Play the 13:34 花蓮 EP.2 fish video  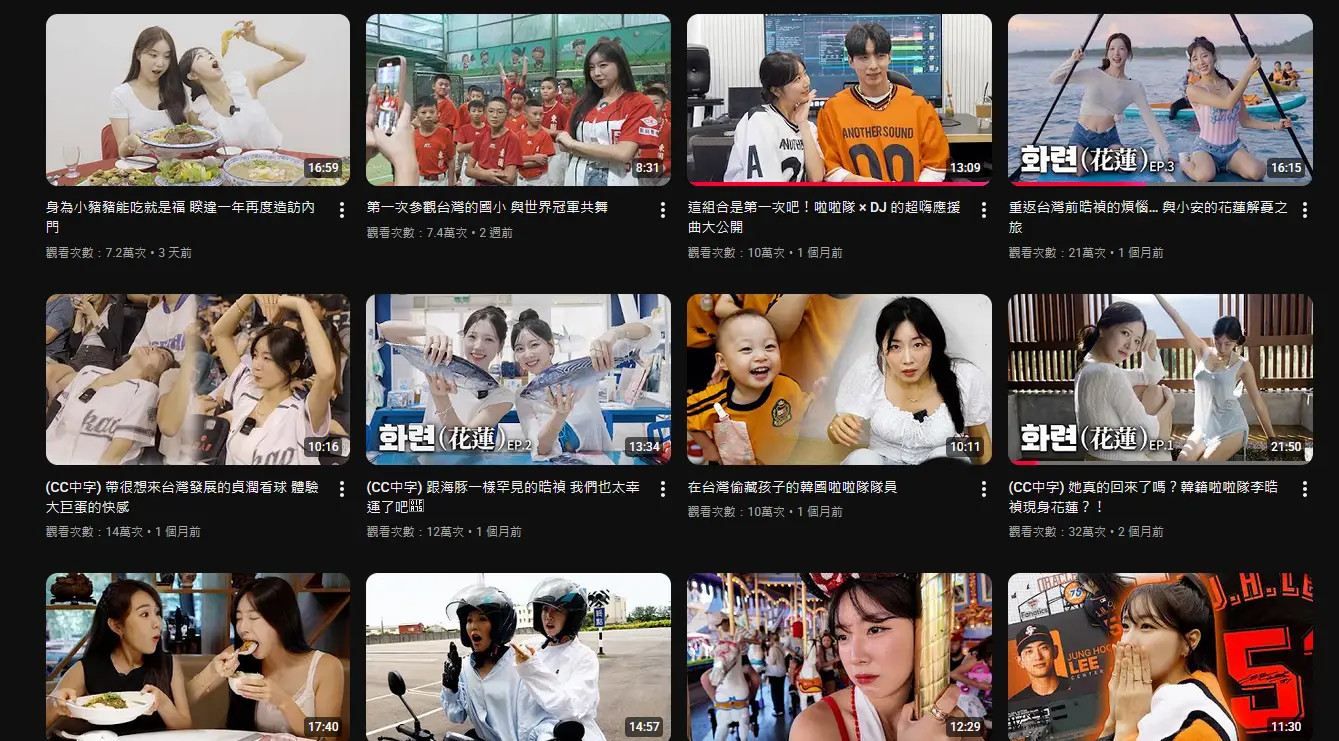[518, 379]
